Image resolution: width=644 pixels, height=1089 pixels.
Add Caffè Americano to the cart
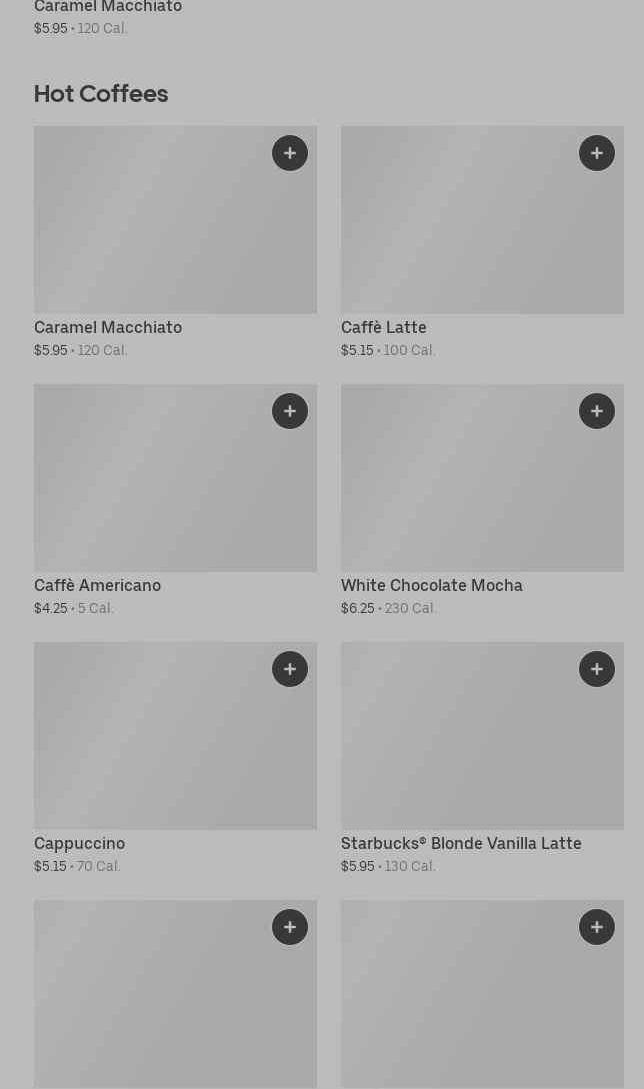coord(290,411)
